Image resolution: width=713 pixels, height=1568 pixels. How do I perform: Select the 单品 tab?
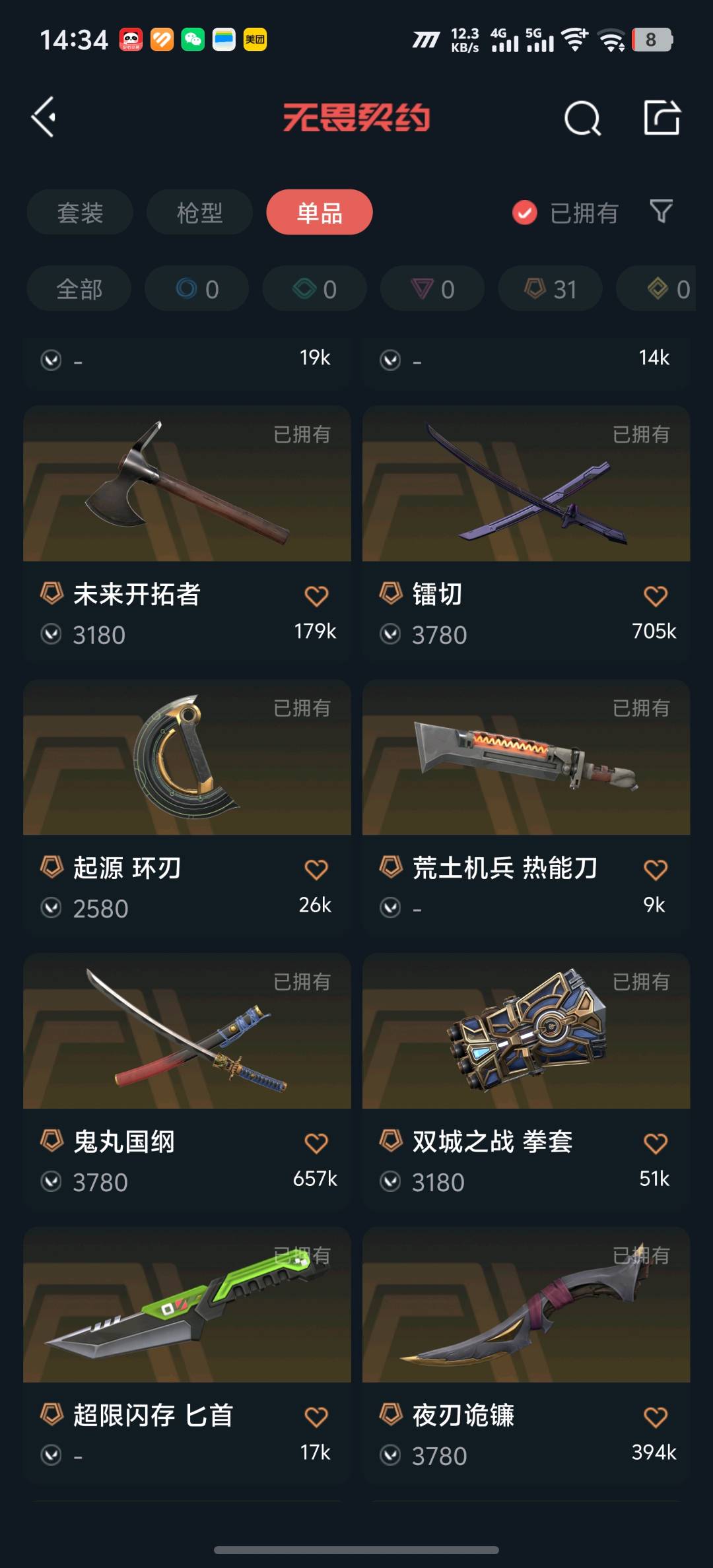click(320, 212)
